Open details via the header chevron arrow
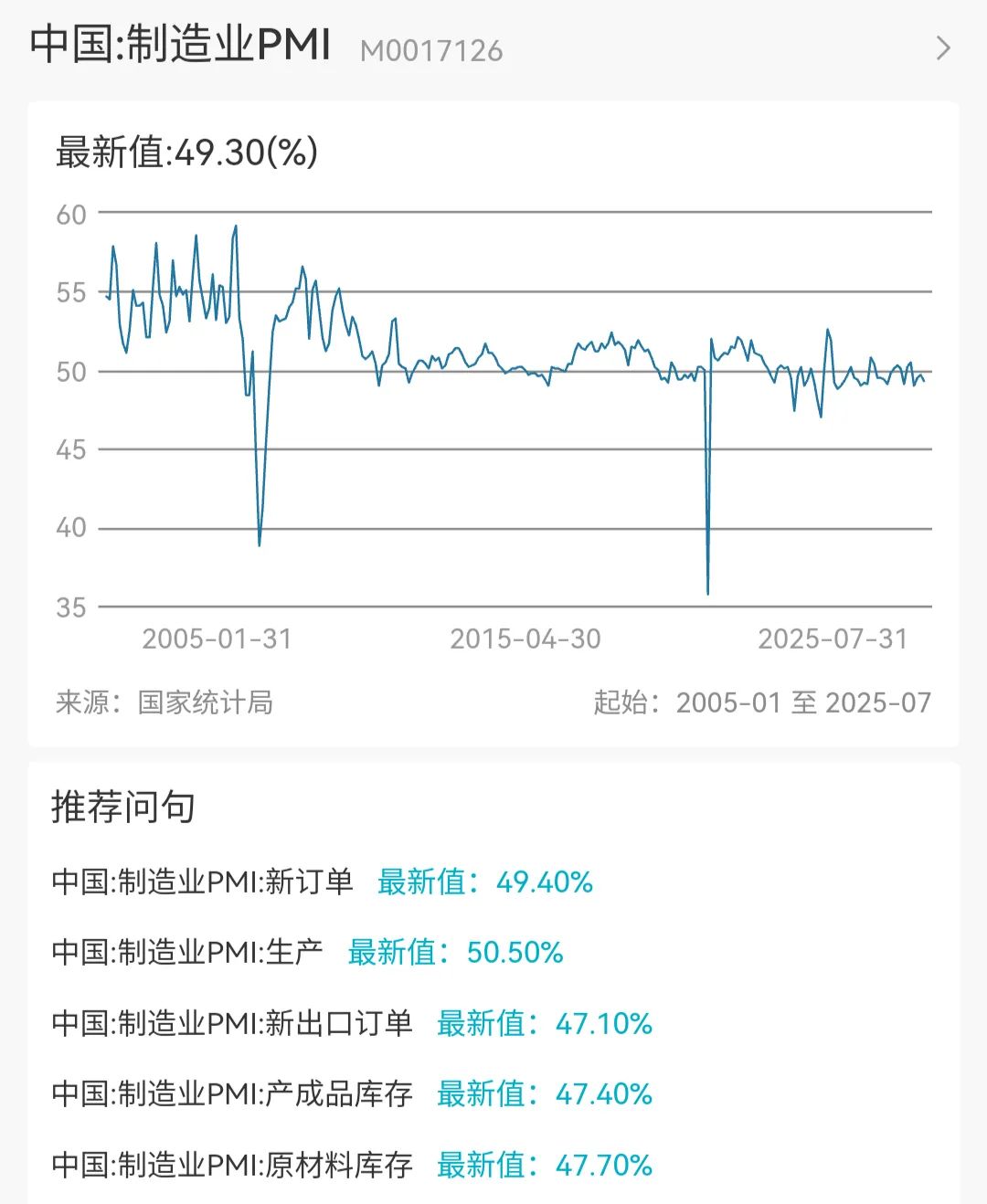Screen dimensions: 987x1204 point(944,48)
